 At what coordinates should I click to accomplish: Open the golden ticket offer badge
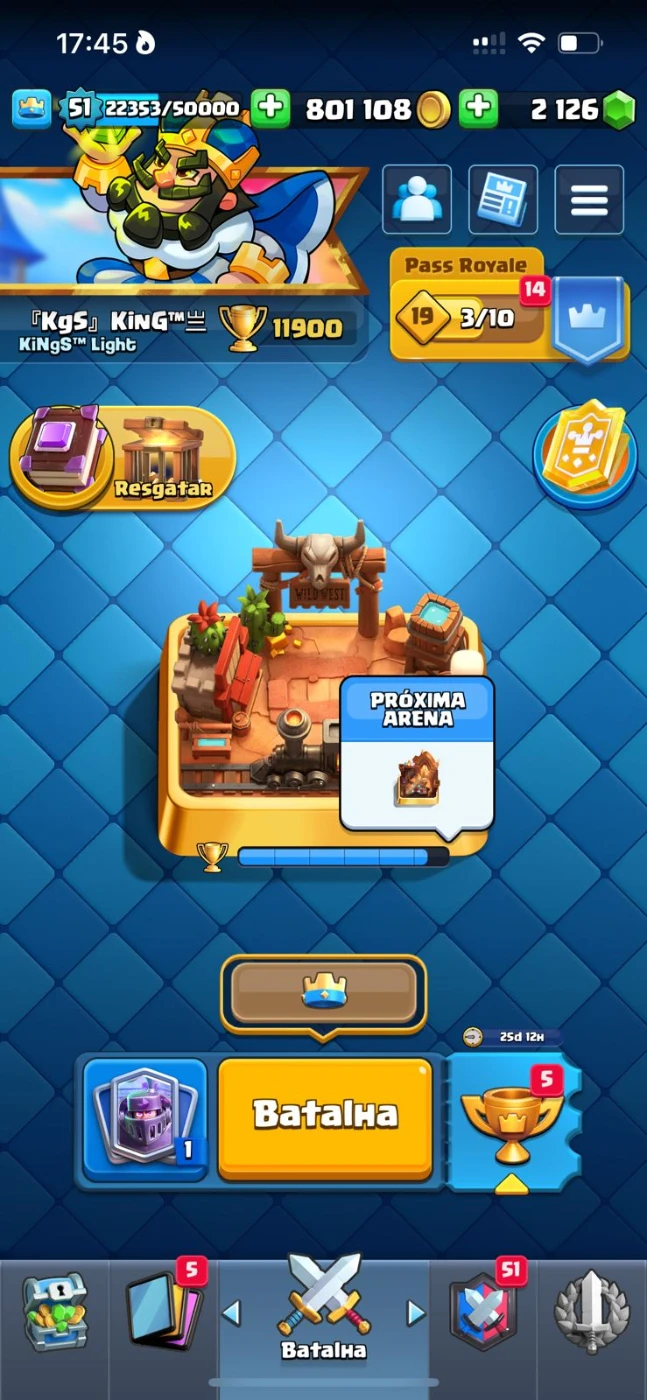[588, 452]
